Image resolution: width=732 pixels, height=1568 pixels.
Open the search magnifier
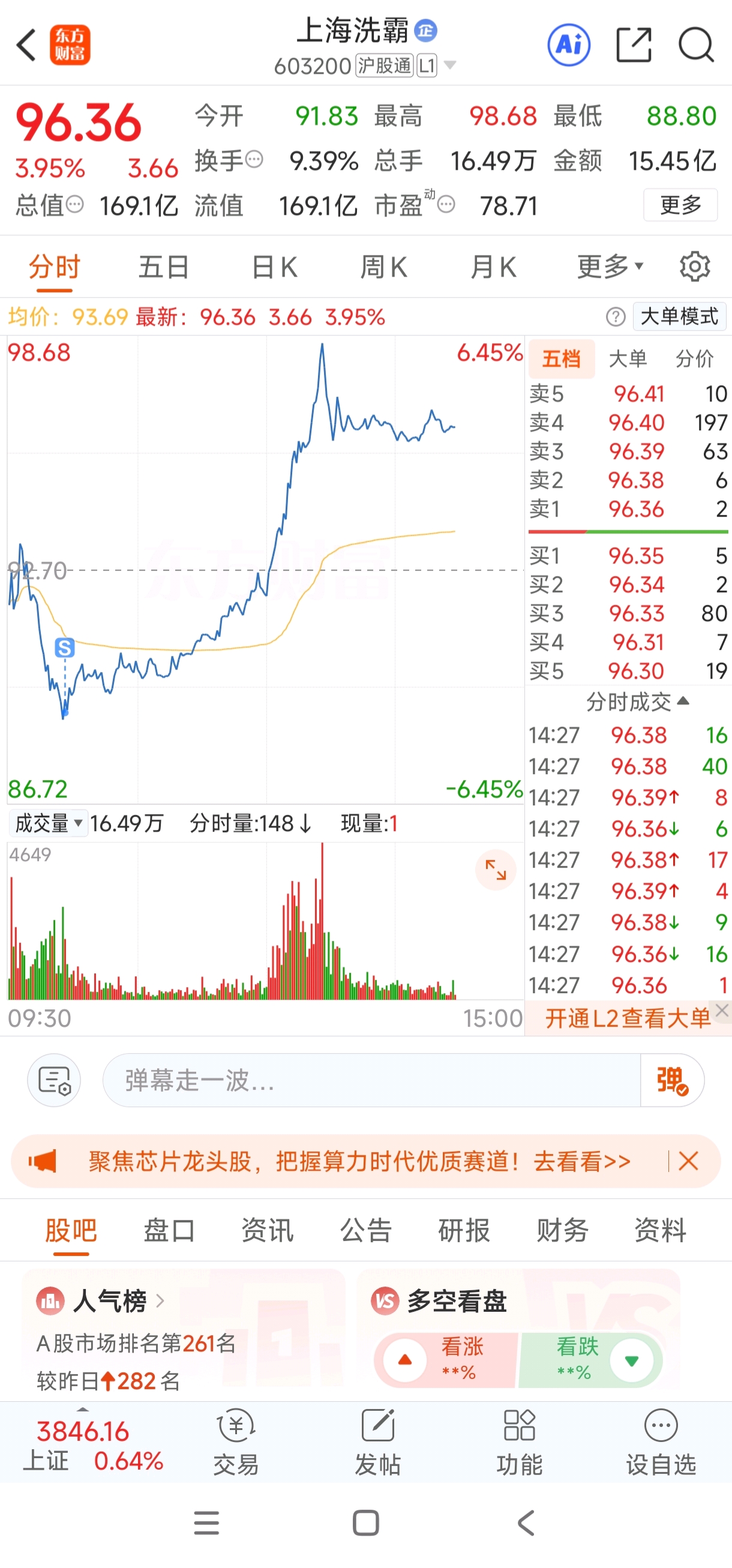click(695, 45)
